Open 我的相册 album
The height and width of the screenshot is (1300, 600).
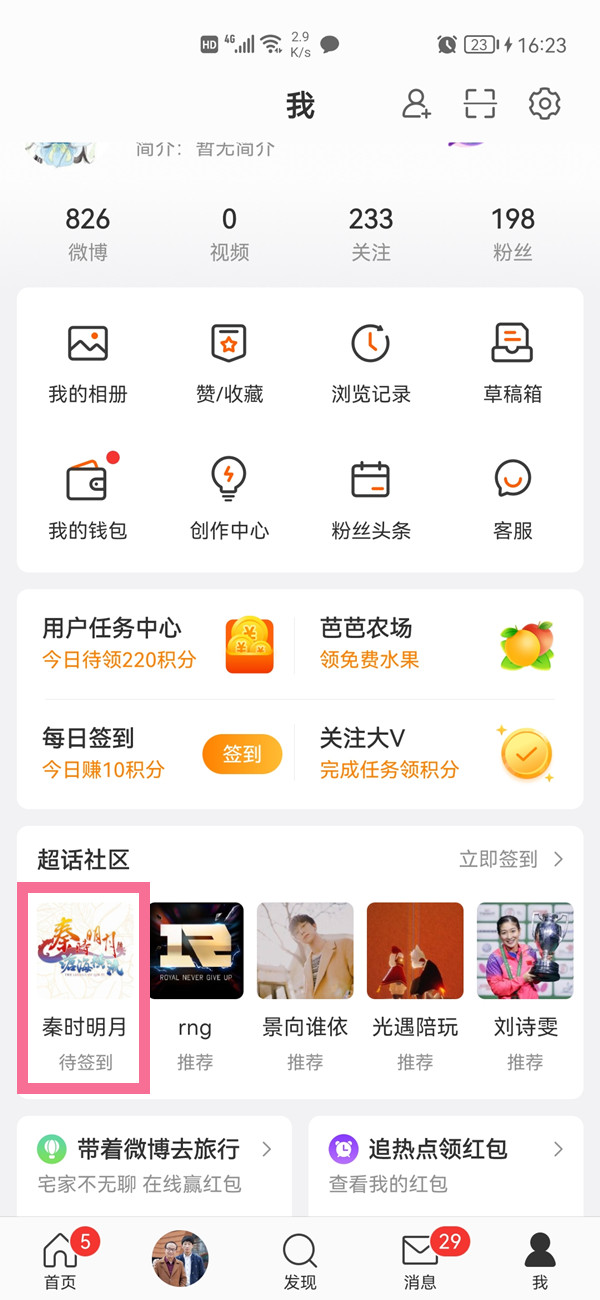[88, 362]
